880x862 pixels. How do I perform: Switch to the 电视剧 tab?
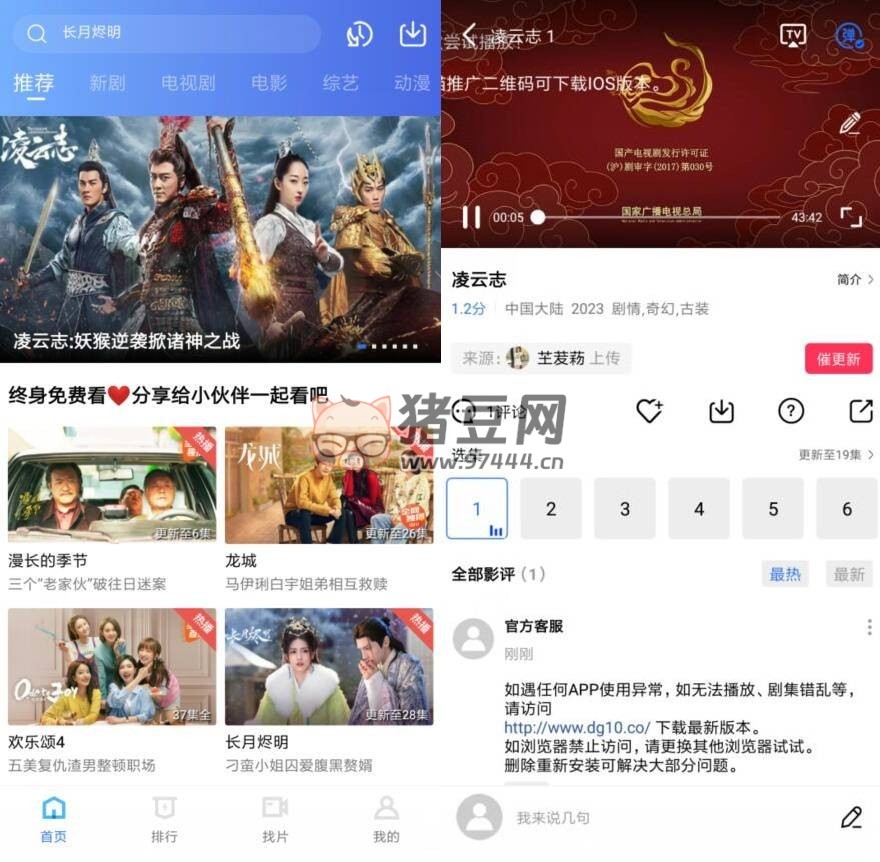point(188,83)
